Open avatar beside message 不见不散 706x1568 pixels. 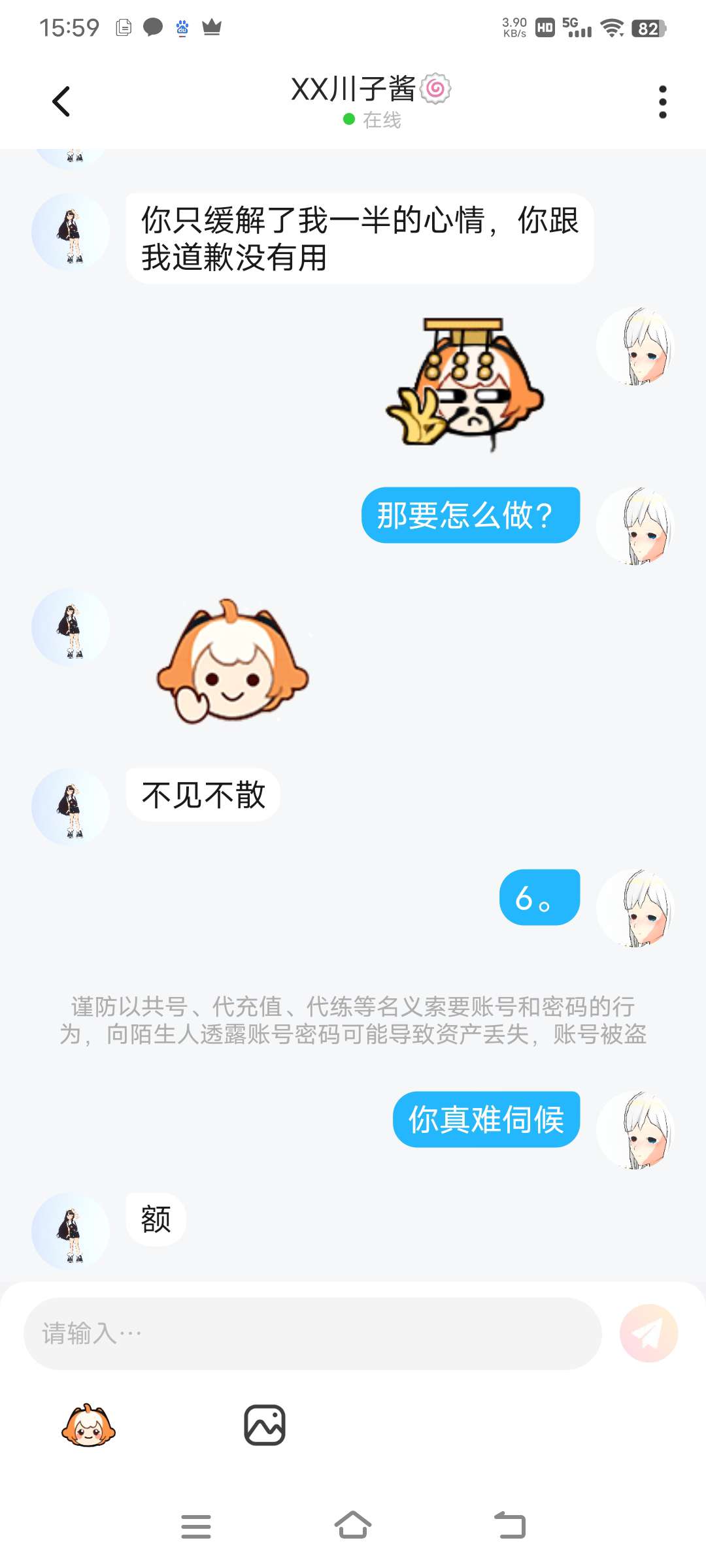point(71,807)
